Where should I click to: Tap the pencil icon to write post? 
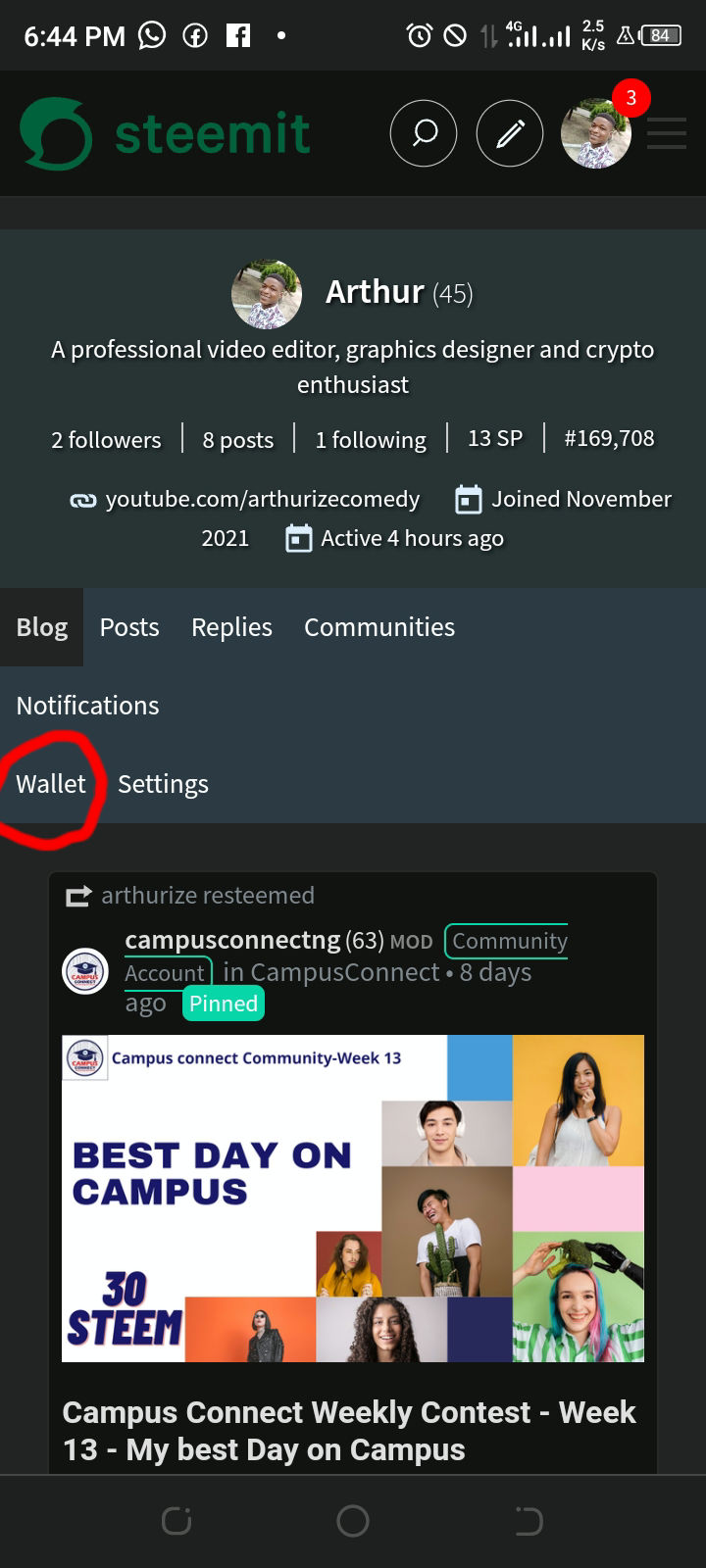[510, 133]
